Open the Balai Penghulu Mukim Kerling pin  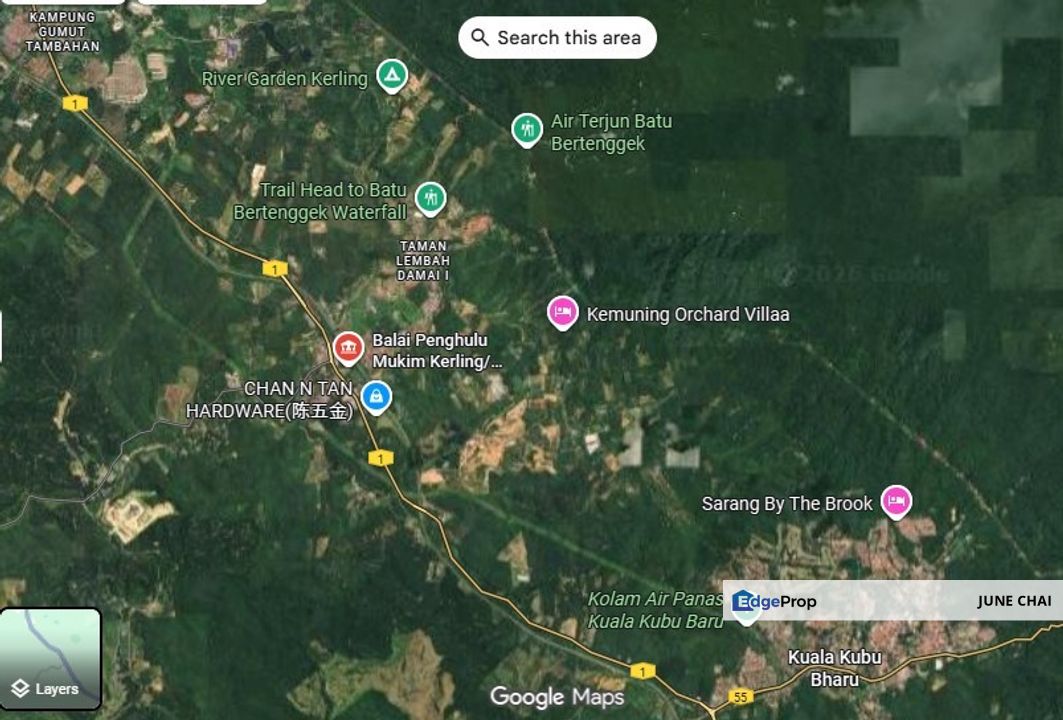click(x=348, y=348)
